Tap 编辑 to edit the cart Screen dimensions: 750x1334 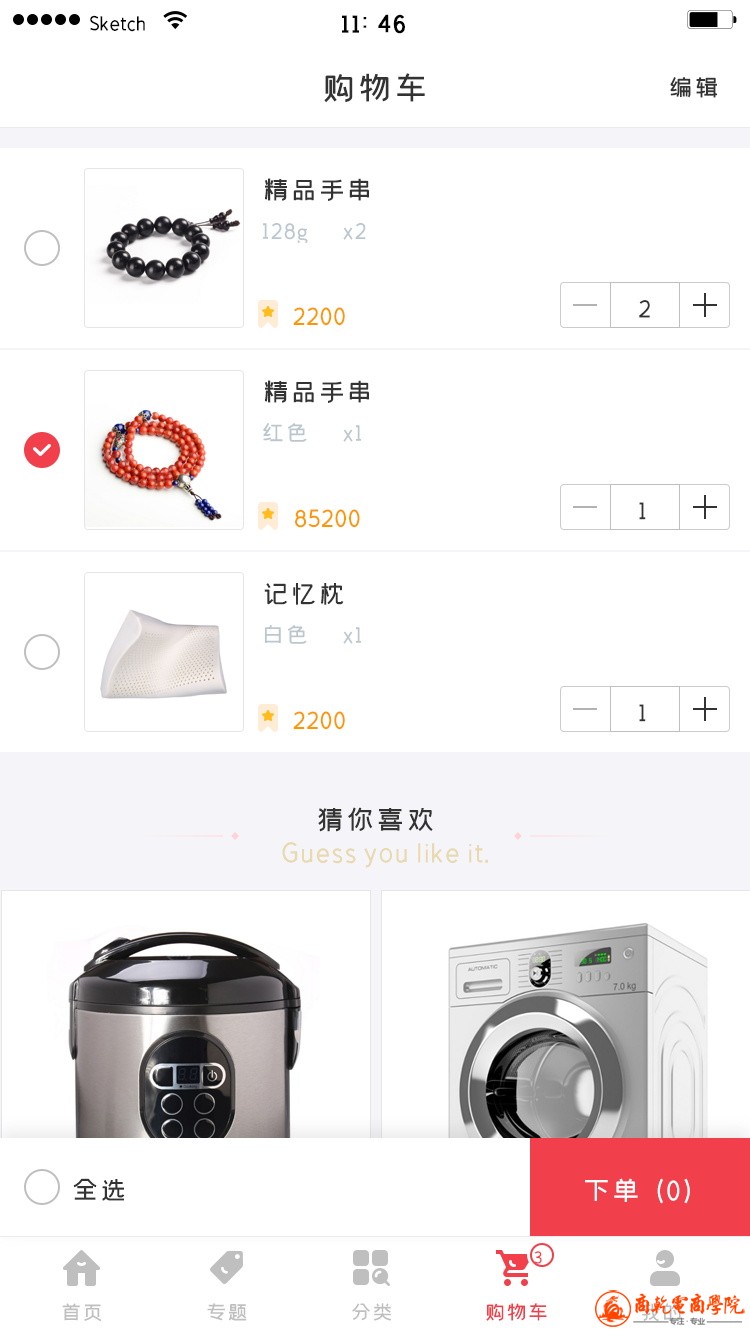693,88
